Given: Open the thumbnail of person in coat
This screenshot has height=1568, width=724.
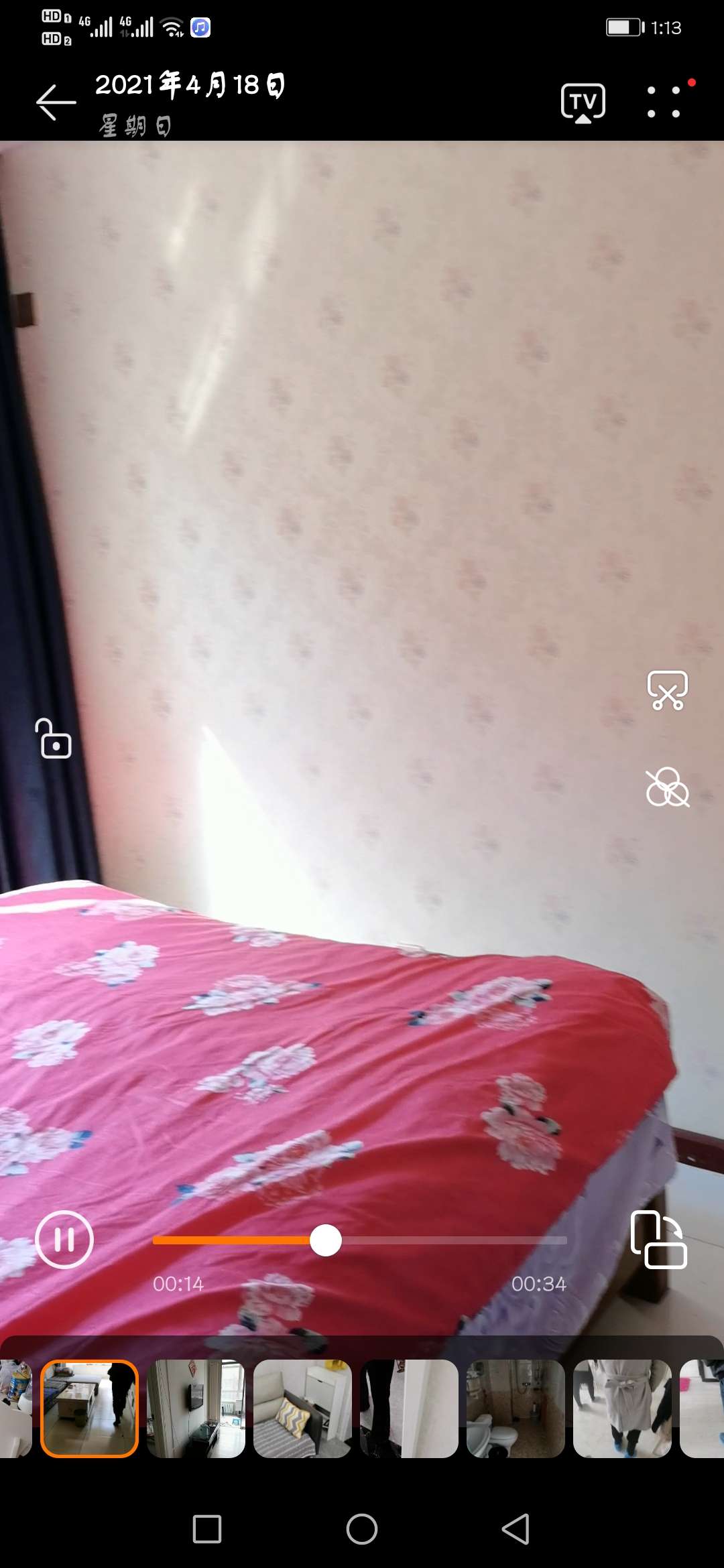Looking at the screenshot, I should coord(622,1409).
